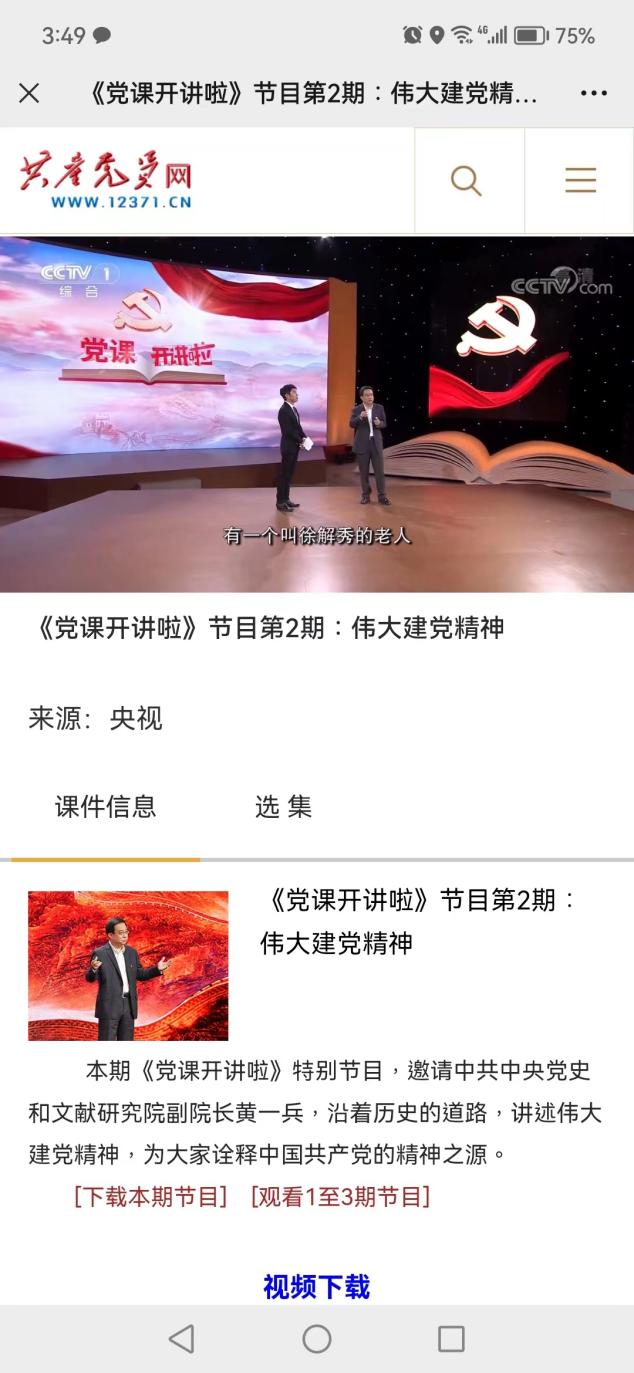
Task: Play the 党课开讲啦 video
Action: tap(317, 414)
